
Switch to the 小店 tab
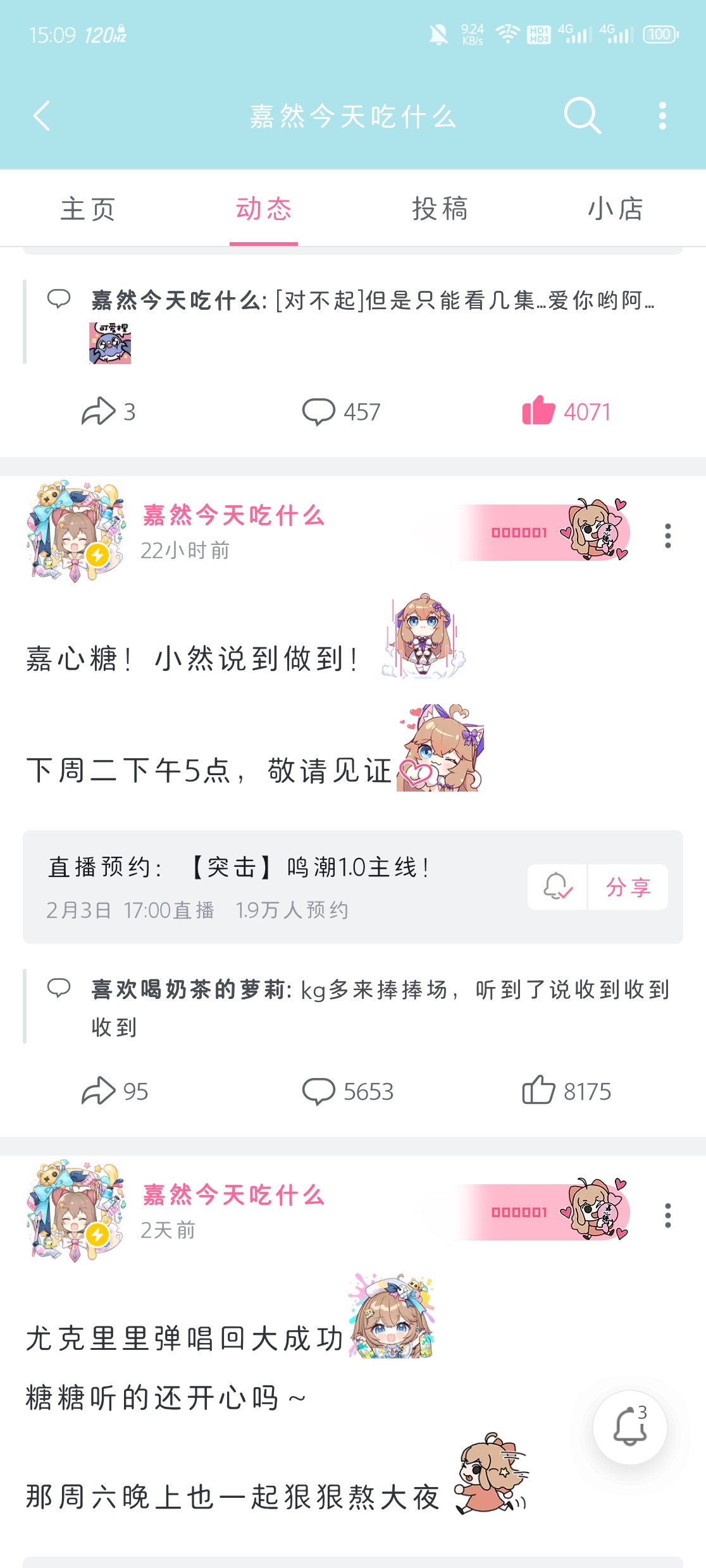click(x=616, y=209)
